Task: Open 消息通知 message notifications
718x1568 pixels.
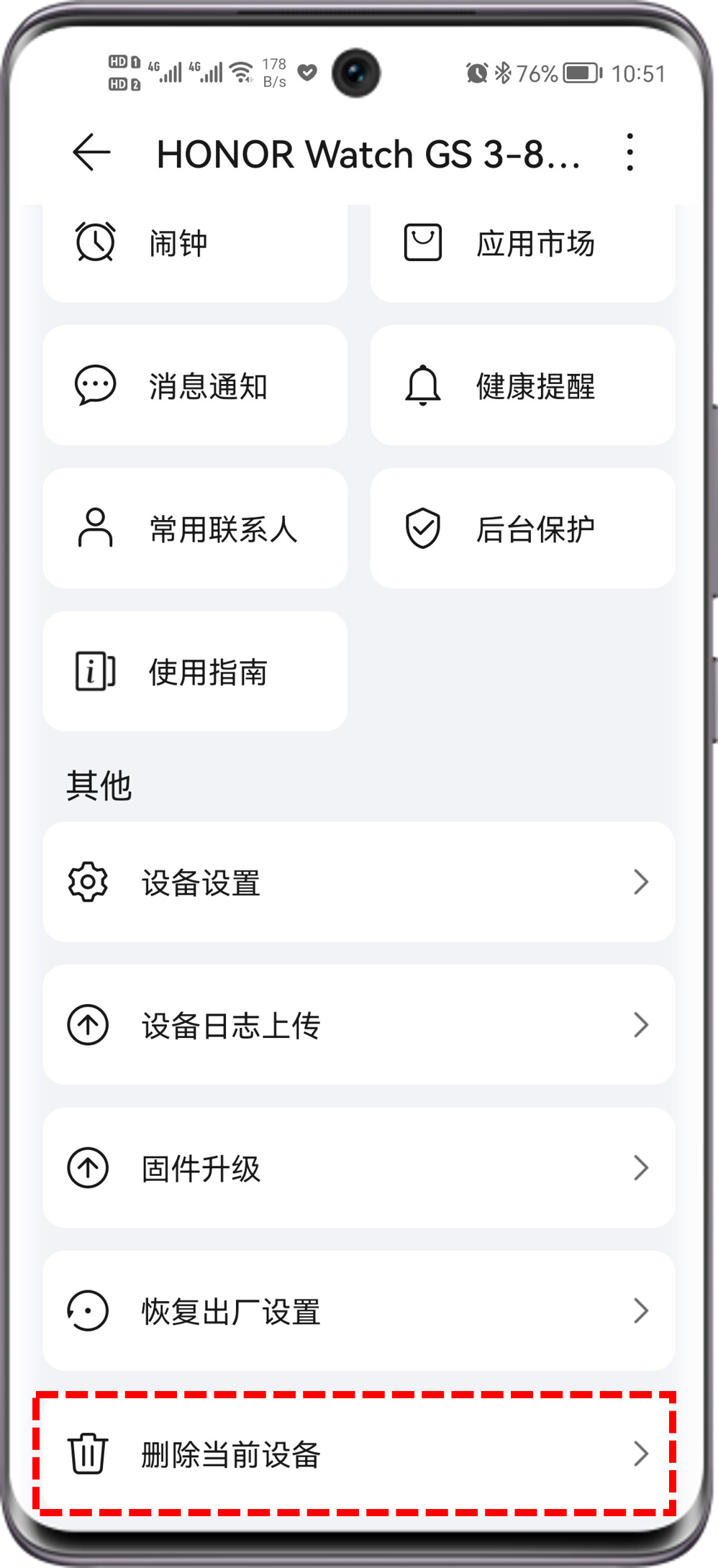Action: (194, 386)
